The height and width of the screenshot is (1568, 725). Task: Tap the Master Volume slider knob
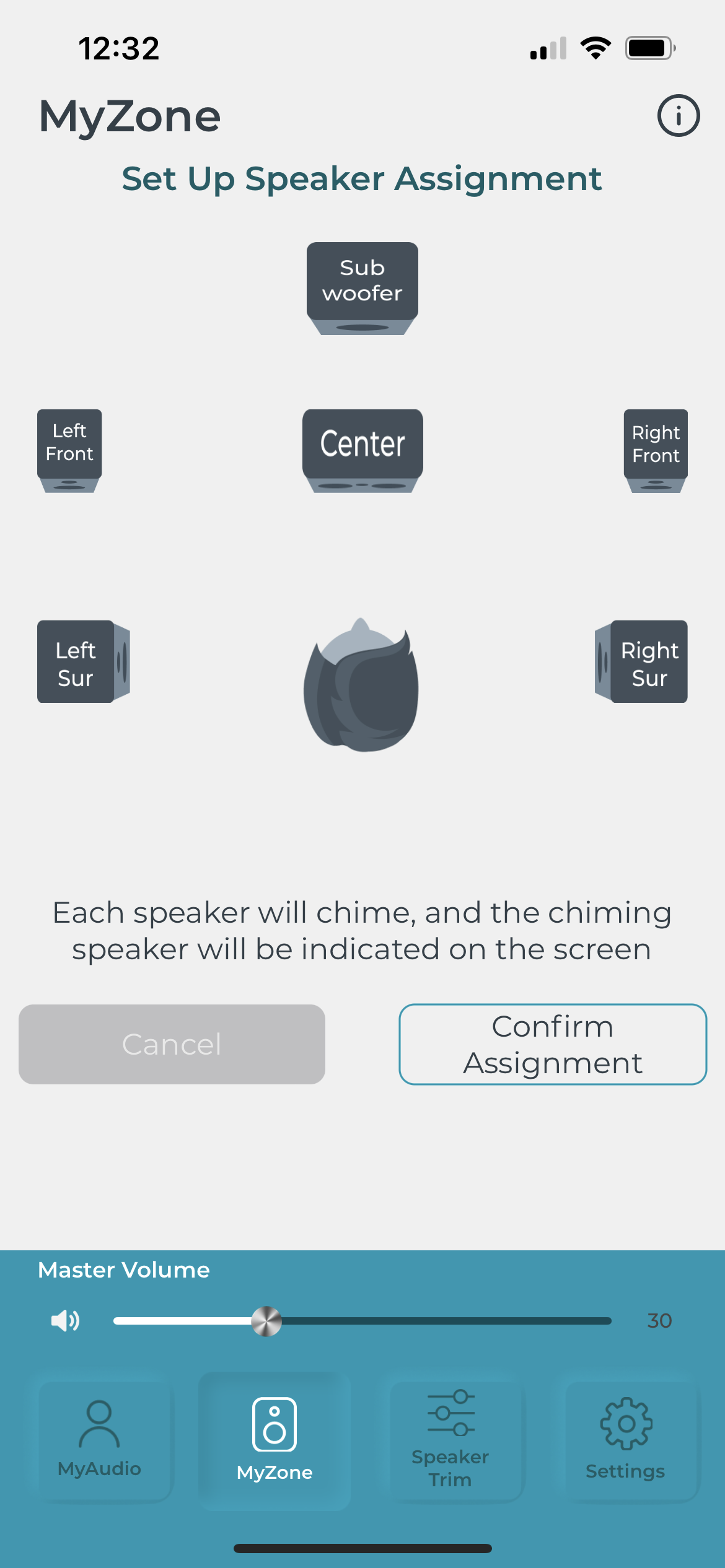(x=266, y=1322)
